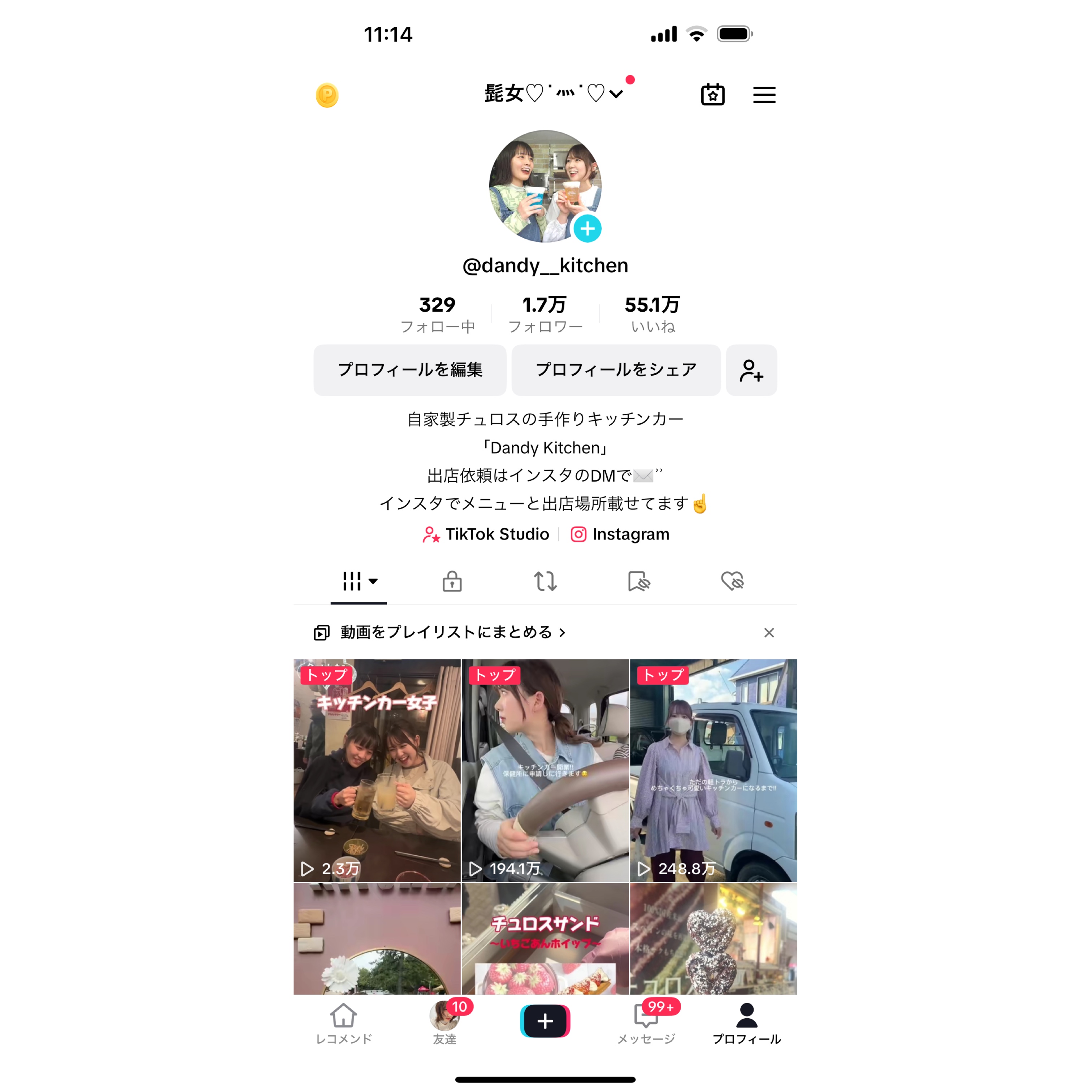Tap the plus badge on profile photo
This screenshot has width=1092, height=1092.
[587, 229]
